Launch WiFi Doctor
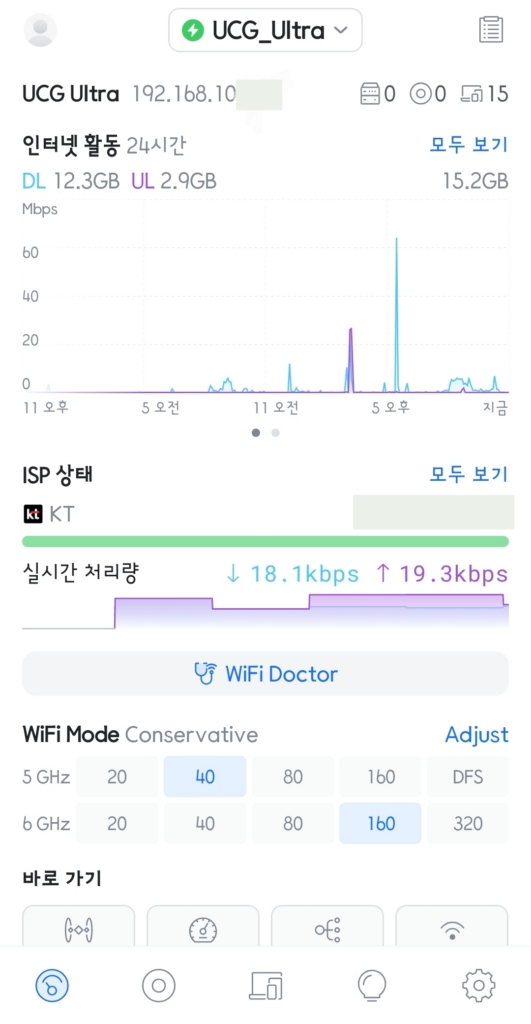This screenshot has width=531, height=1024. click(x=265, y=673)
